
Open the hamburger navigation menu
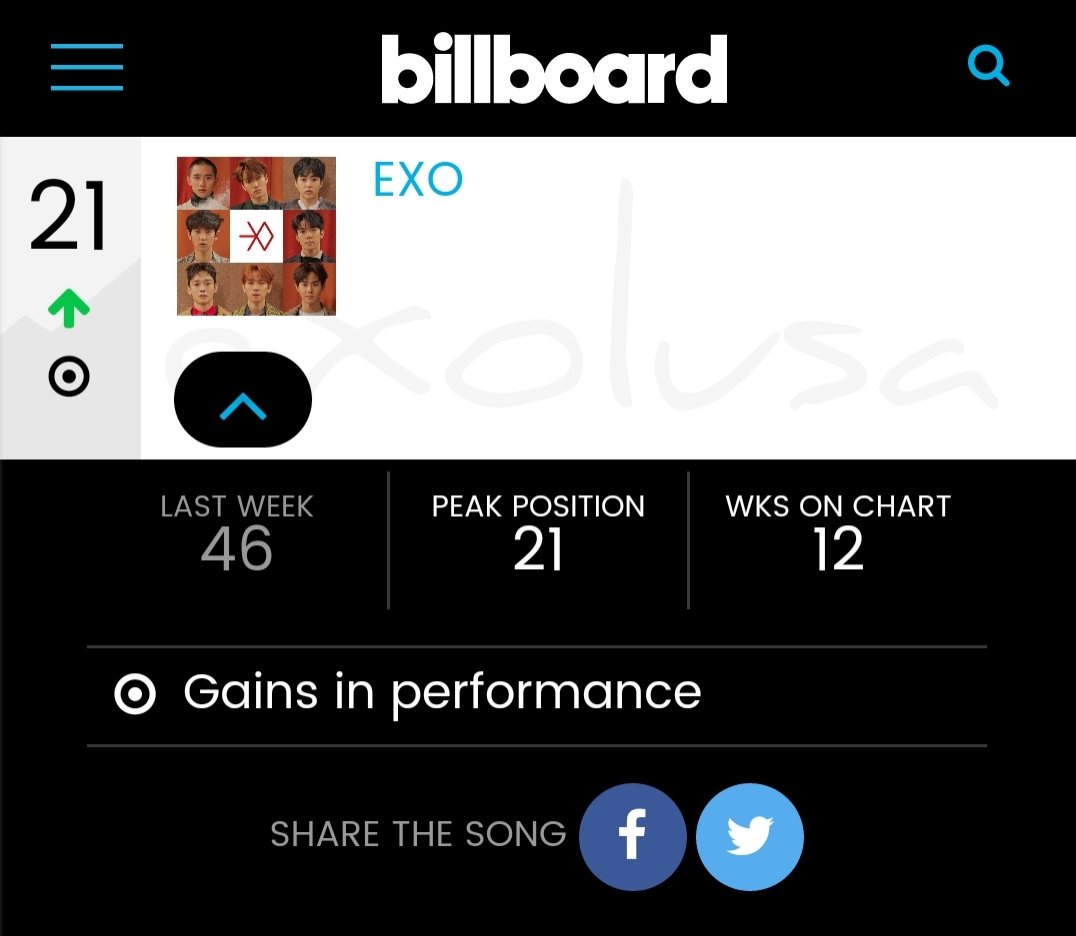pyautogui.click(x=87, y=67)
